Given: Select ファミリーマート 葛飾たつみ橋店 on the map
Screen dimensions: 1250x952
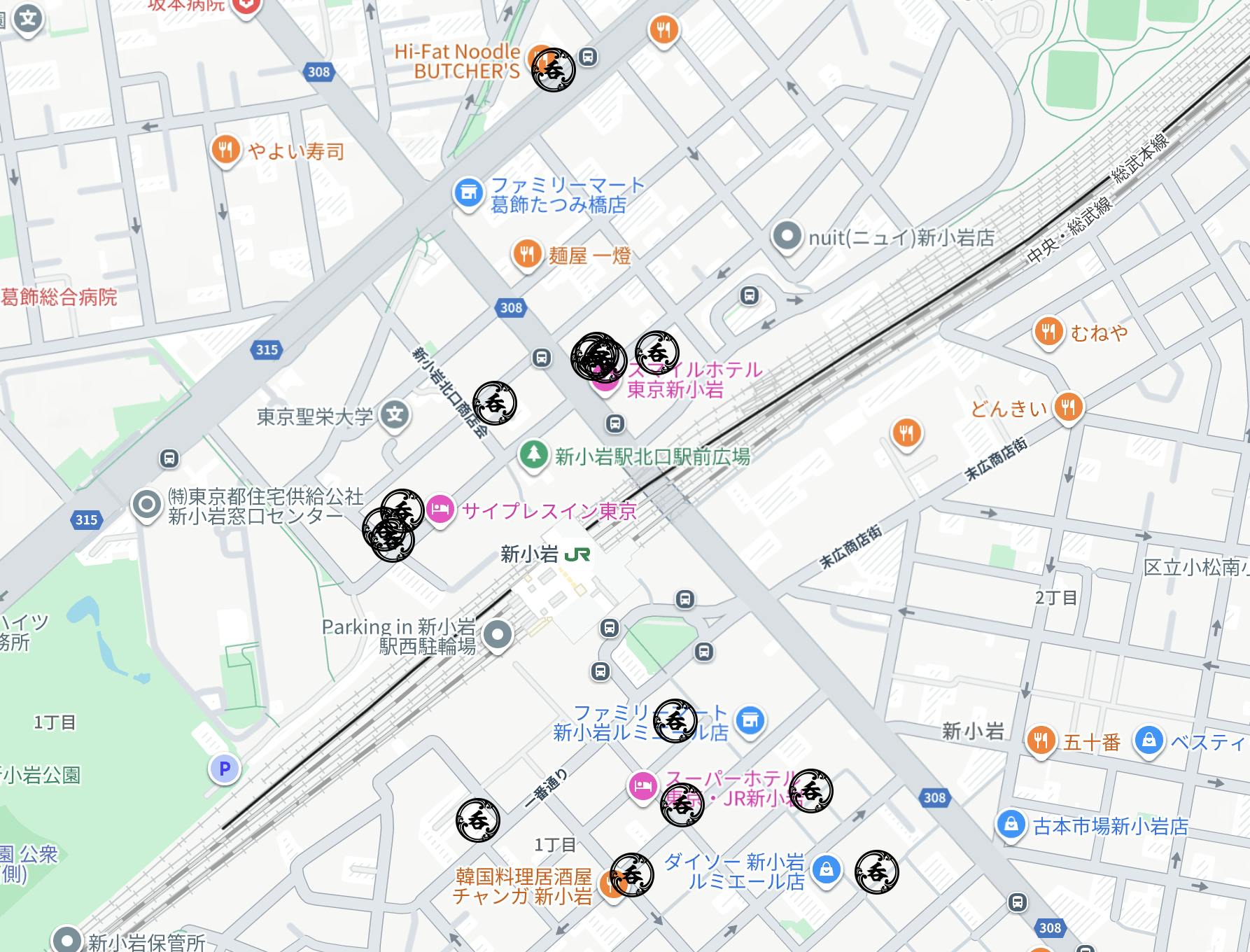Looking at the screenshot, I should tap(468, 192).
